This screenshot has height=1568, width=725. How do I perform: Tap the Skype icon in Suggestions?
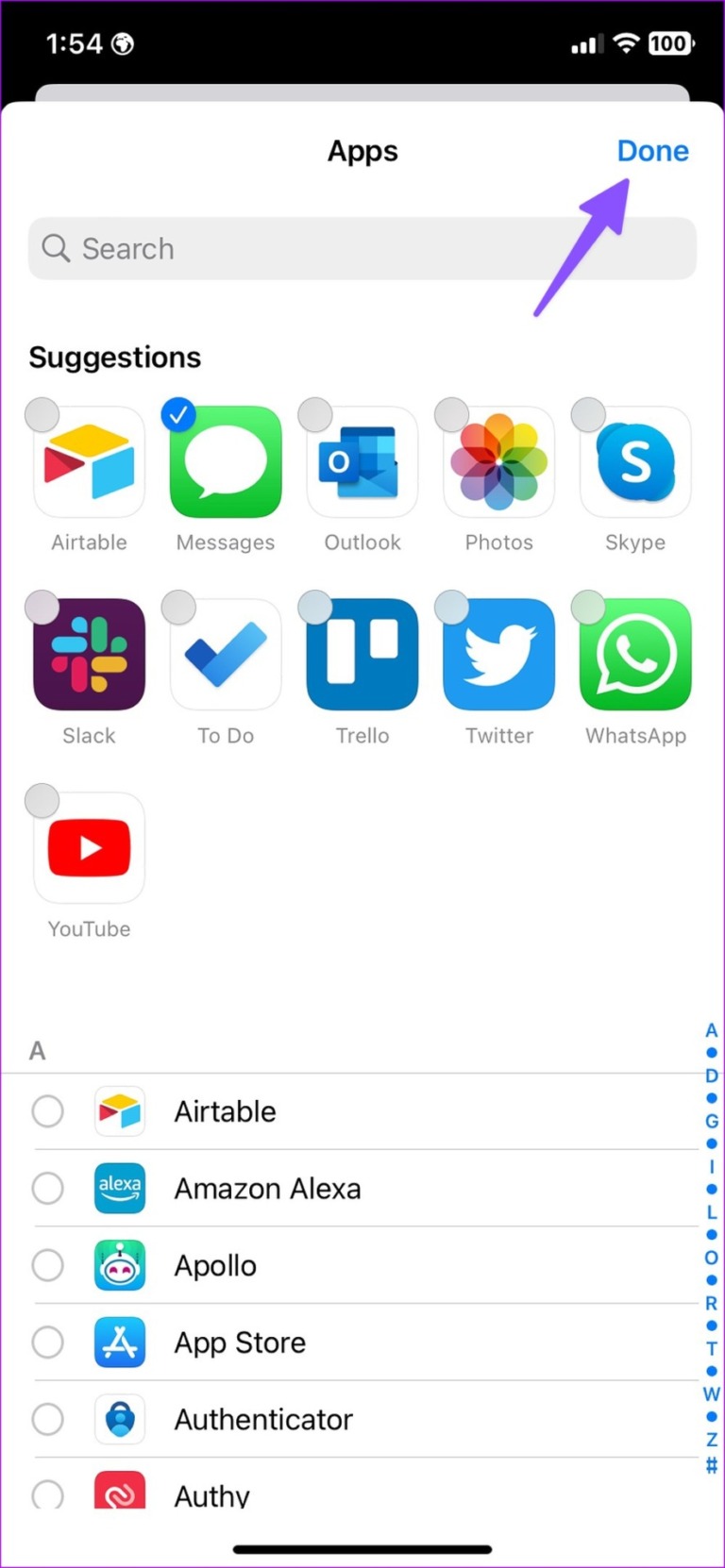(x=634, y=461)
